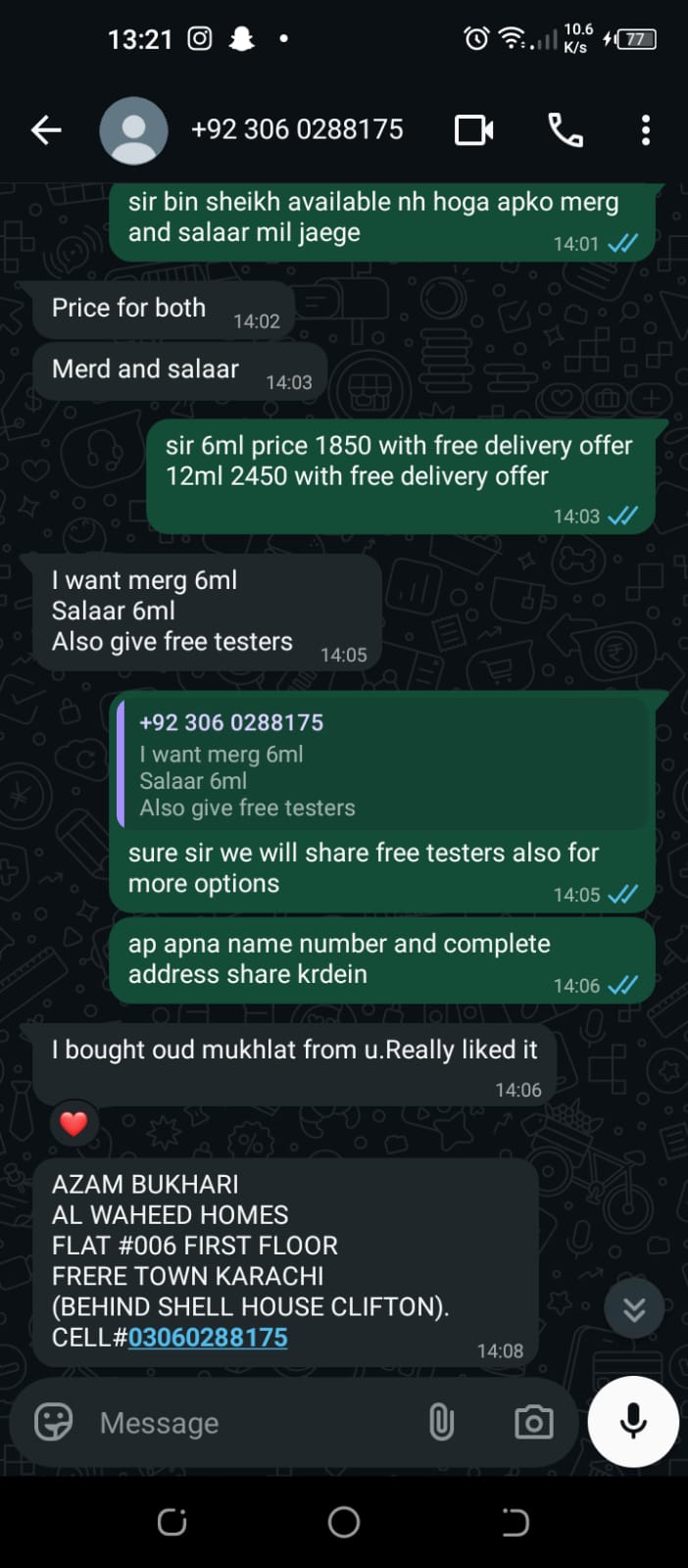Focus the Message text field
The width and height of the screenshot is (688, 1568).
[x=245, y=1422]
